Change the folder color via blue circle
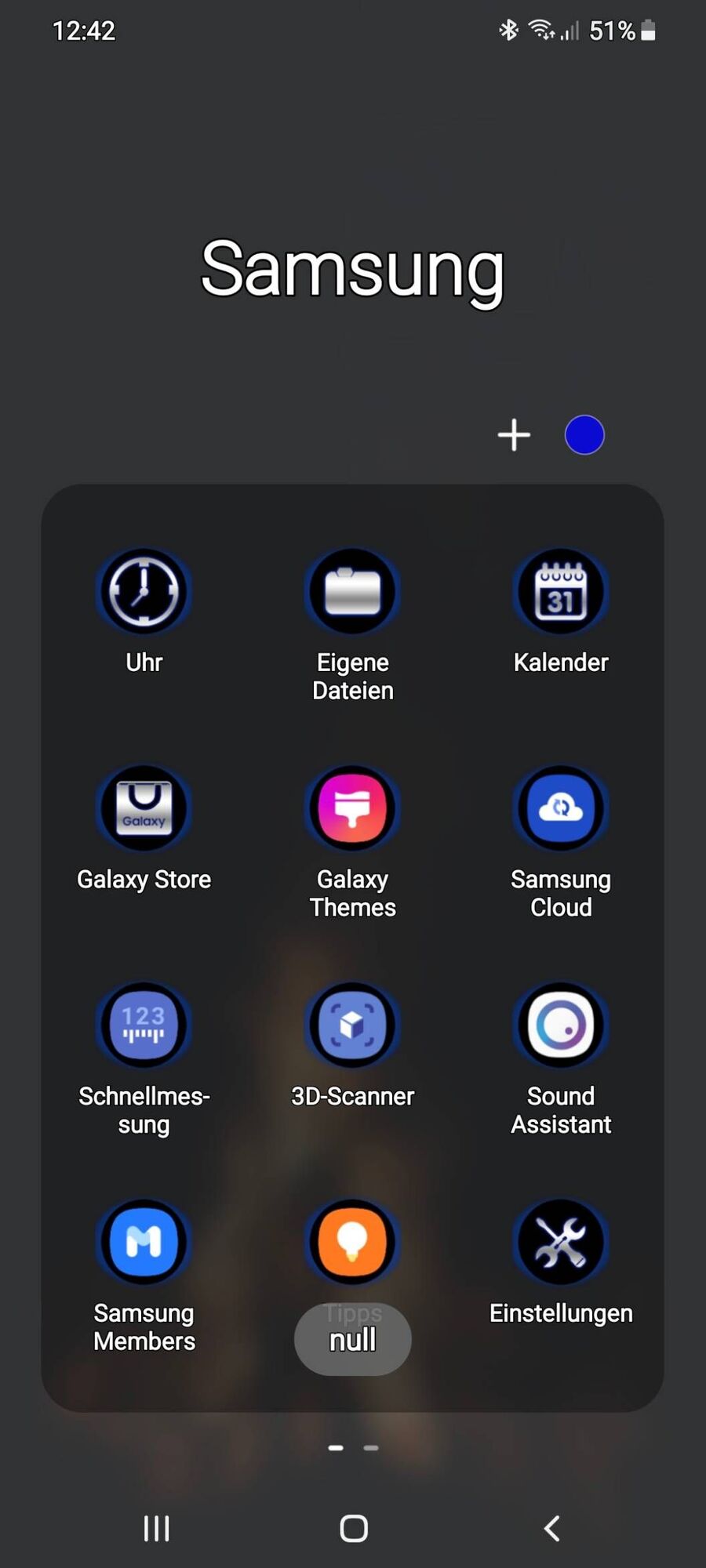This screenshot has width=706, height=1568. [584, 435]
